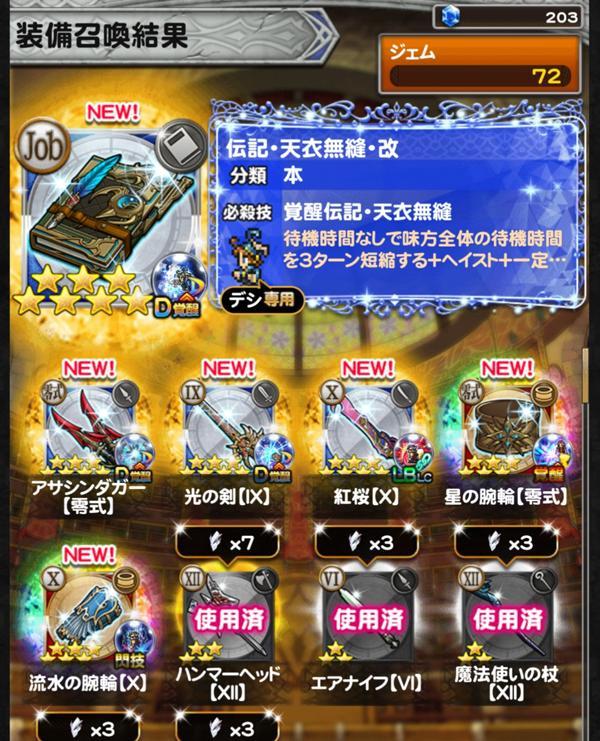Select the 光の剣【IX】 sword item
This screenshot has width=600, height=741.
(x=228, y=430)
